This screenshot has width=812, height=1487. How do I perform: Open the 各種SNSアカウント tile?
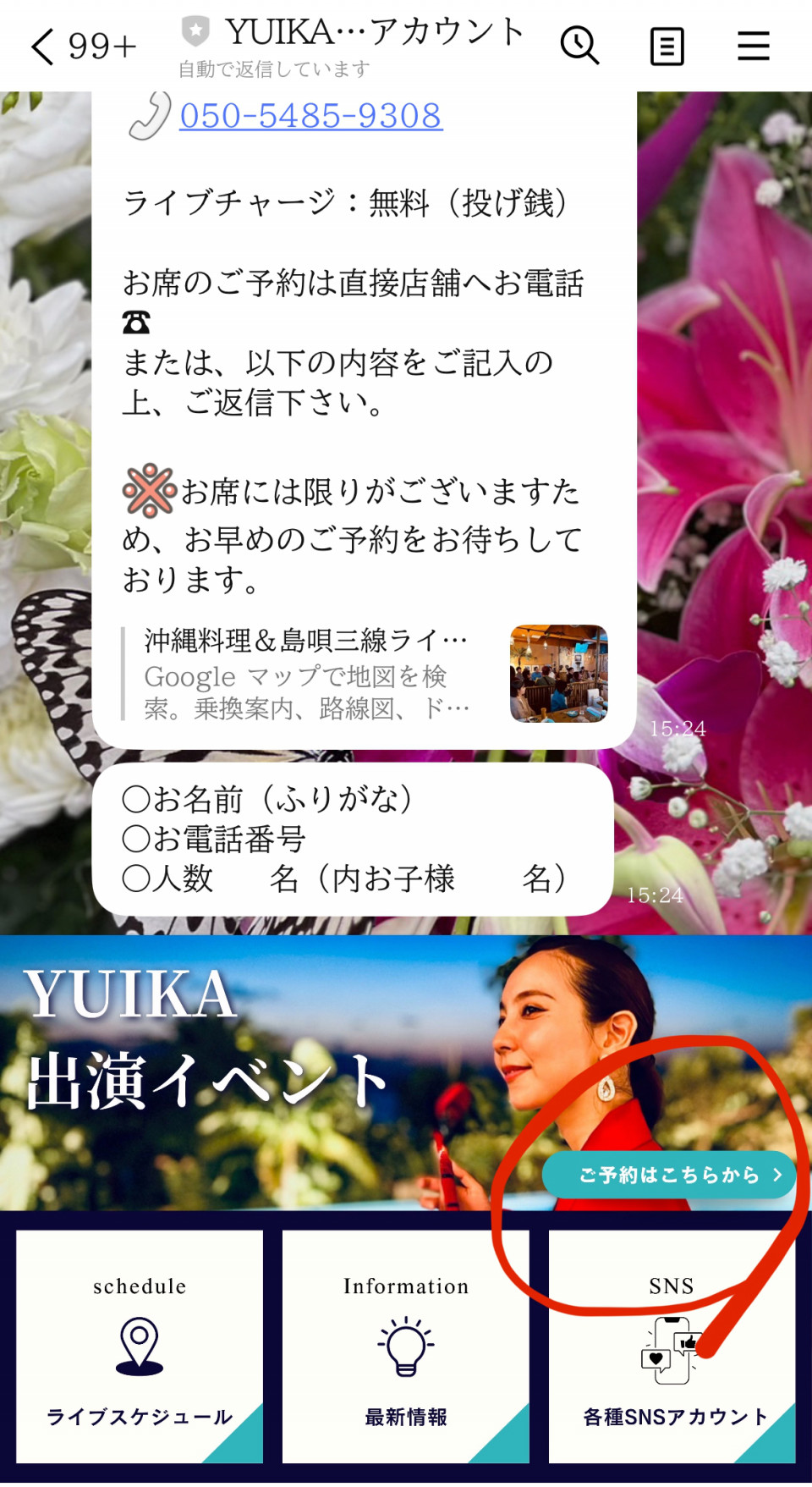click(x=672, y=1347)
